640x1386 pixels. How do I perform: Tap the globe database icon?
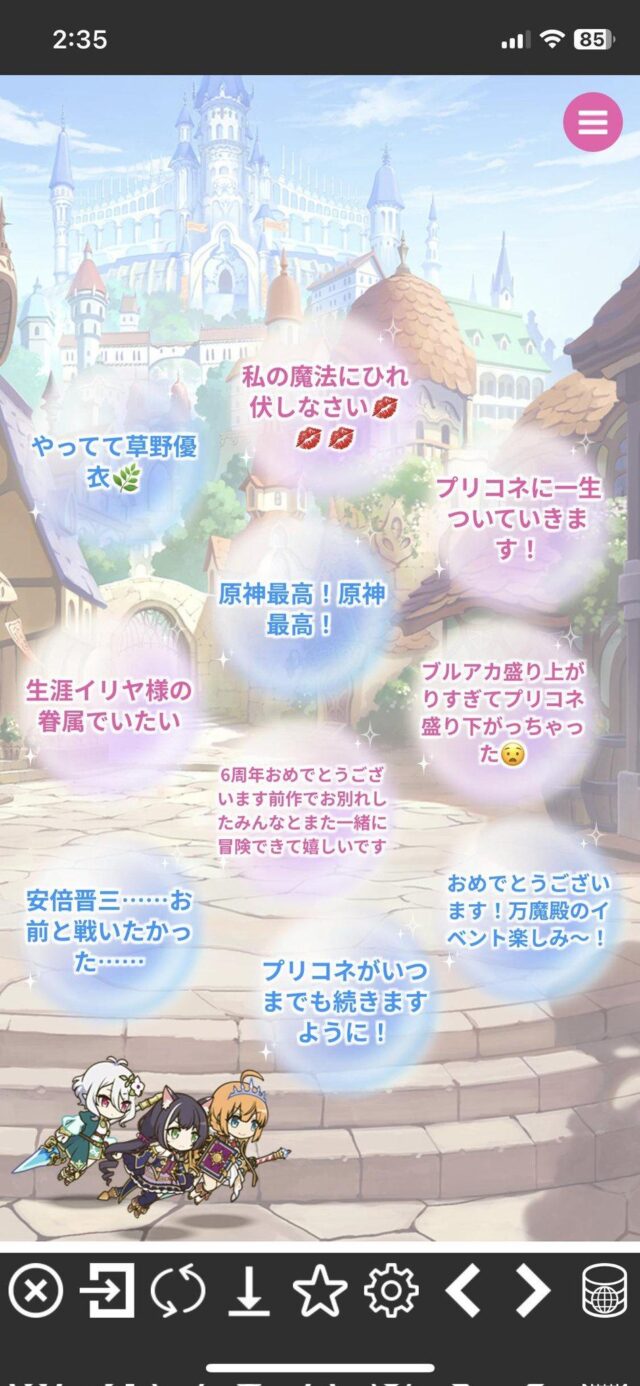(x=605, y=1291)
